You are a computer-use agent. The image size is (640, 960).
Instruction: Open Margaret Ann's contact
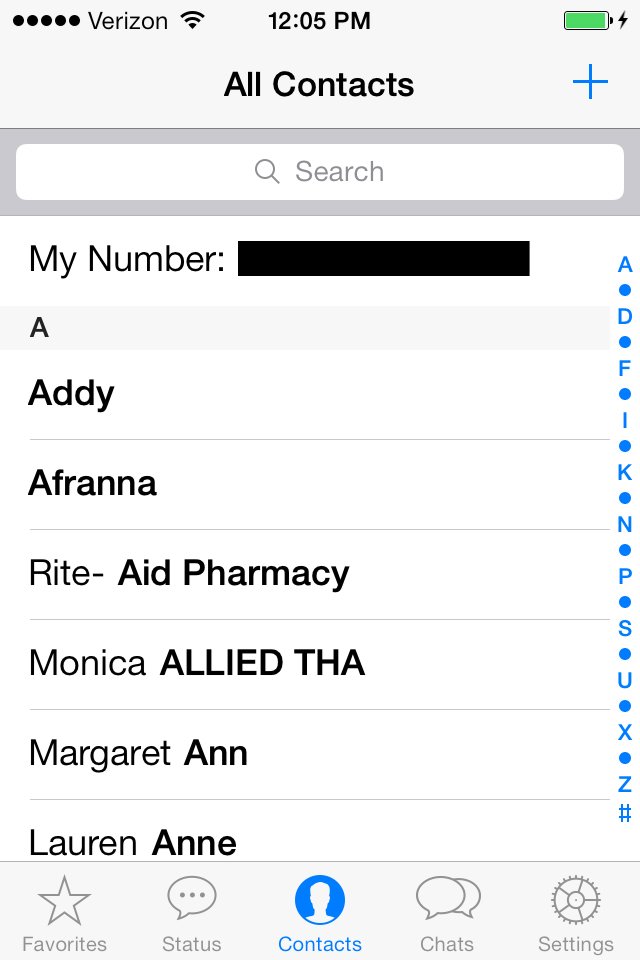click(300, 753)
